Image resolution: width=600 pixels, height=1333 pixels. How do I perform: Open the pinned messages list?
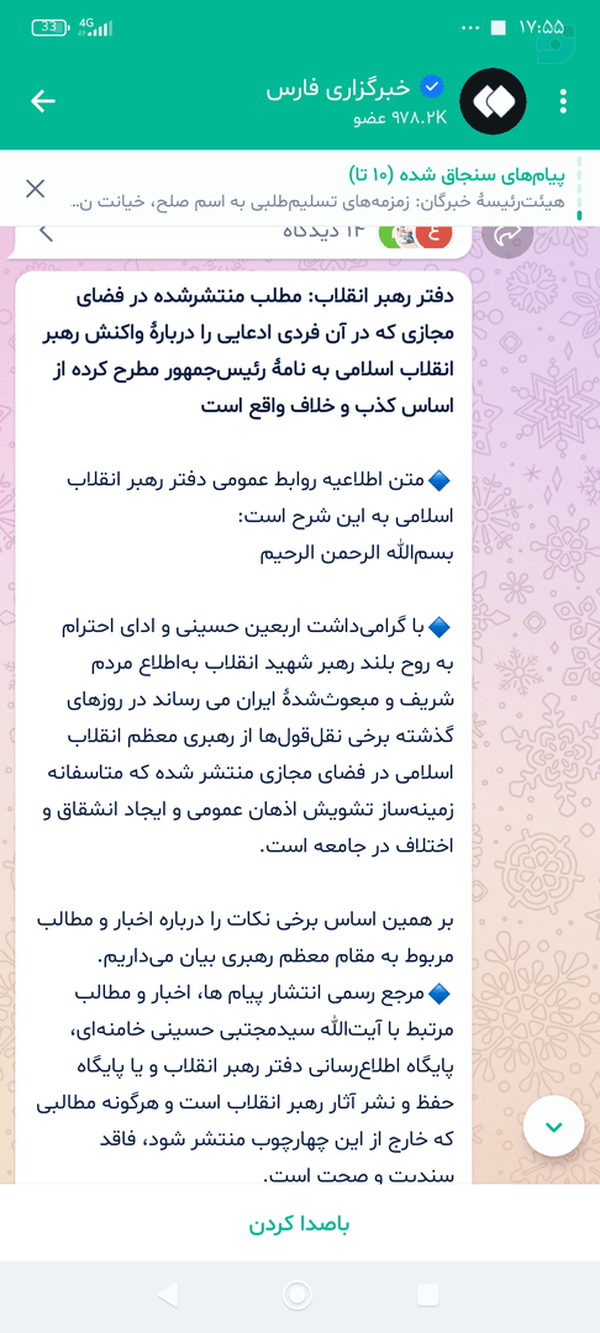pos(320,187)
